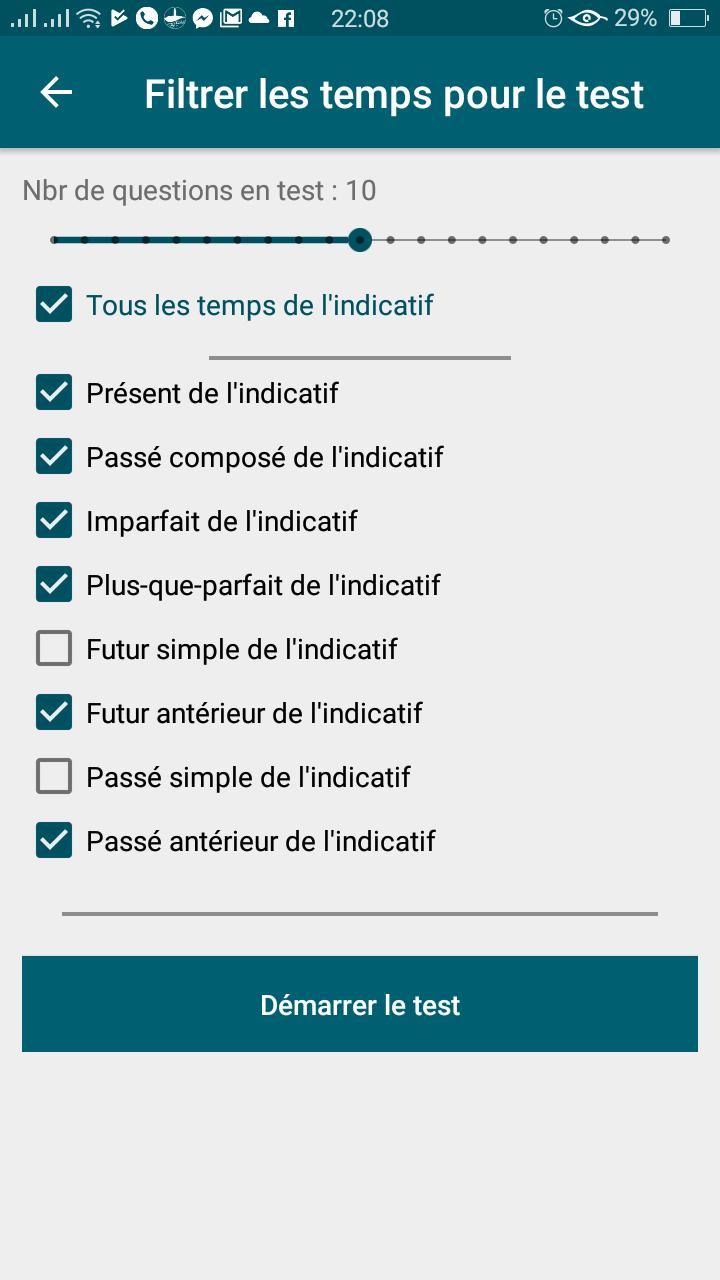
Task: Uncheck Passé composé de l'indicatif
Action: click(53, 456)
